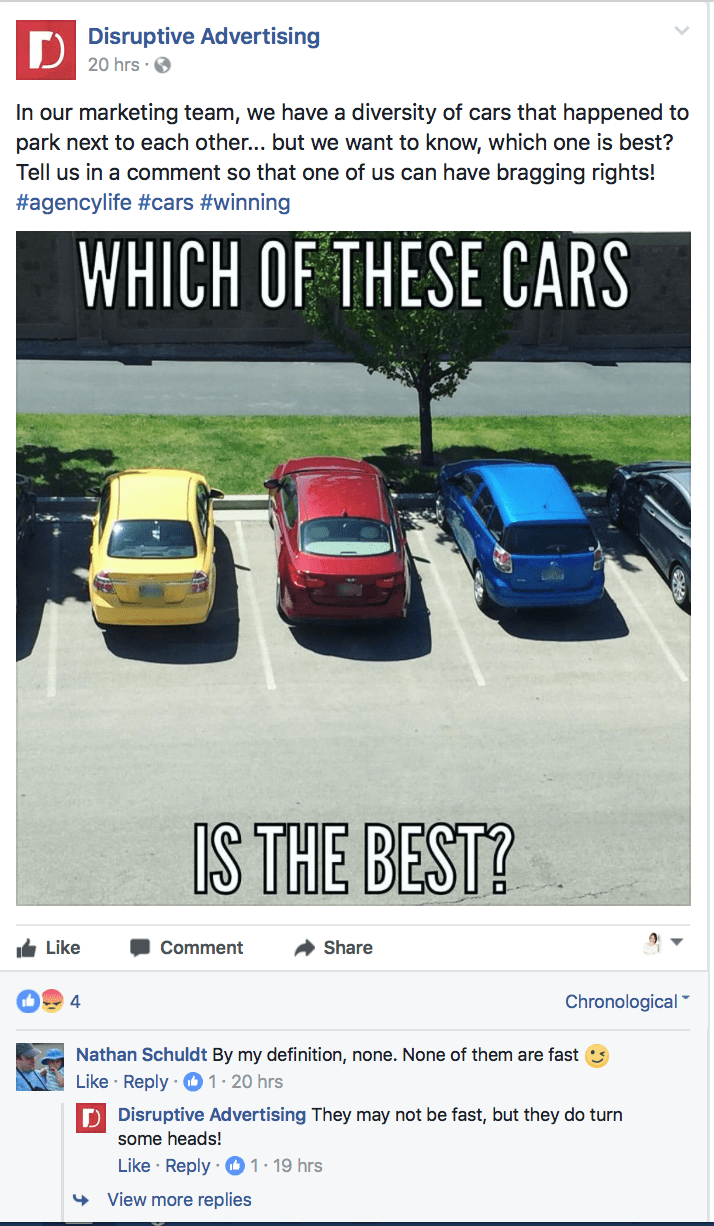Like Nathan Schuldt's comment
The height and width of the screenshot is (1226, 714).
coord(92,1081)
